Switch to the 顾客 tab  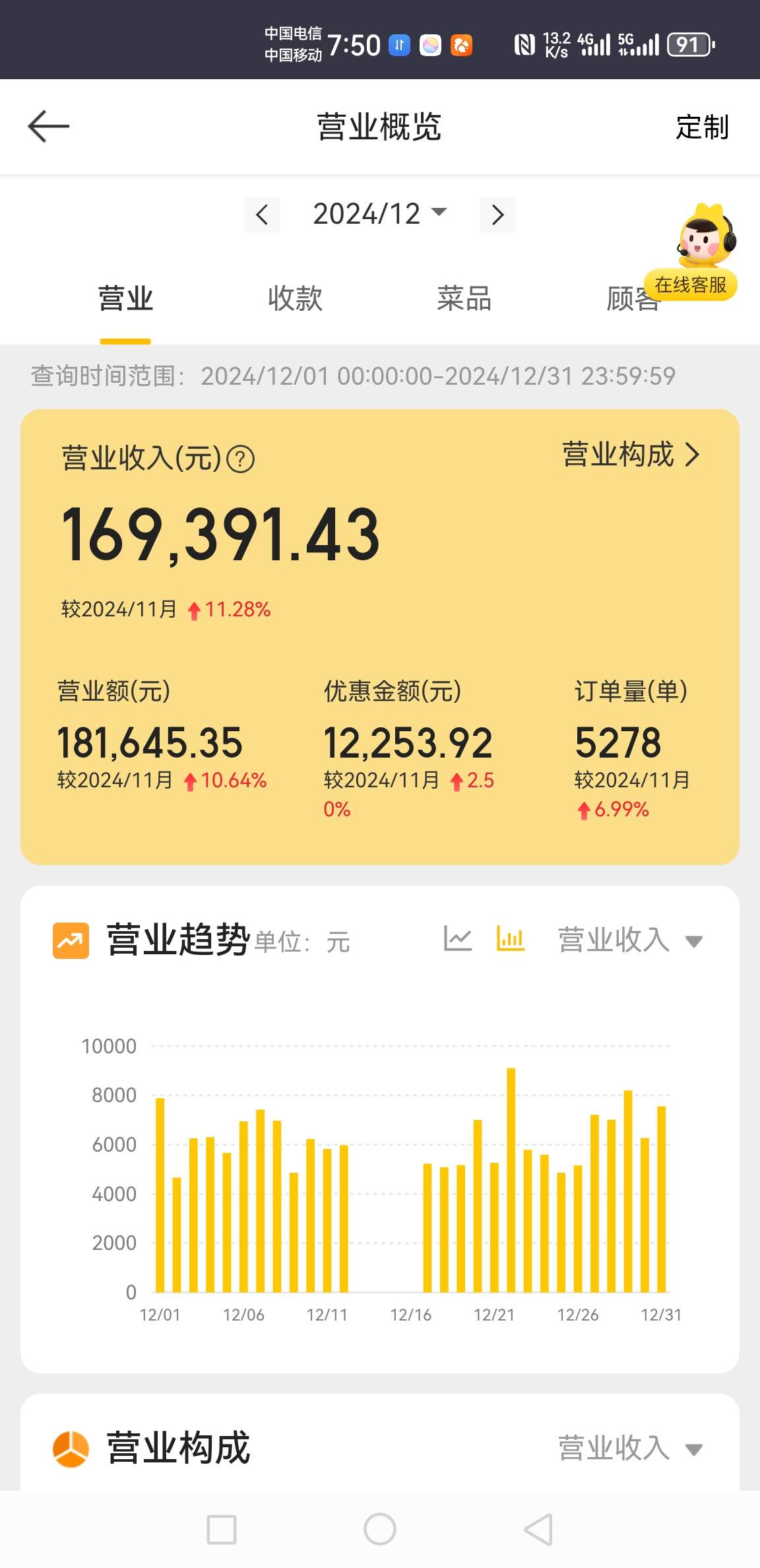[x=632, y=299]
